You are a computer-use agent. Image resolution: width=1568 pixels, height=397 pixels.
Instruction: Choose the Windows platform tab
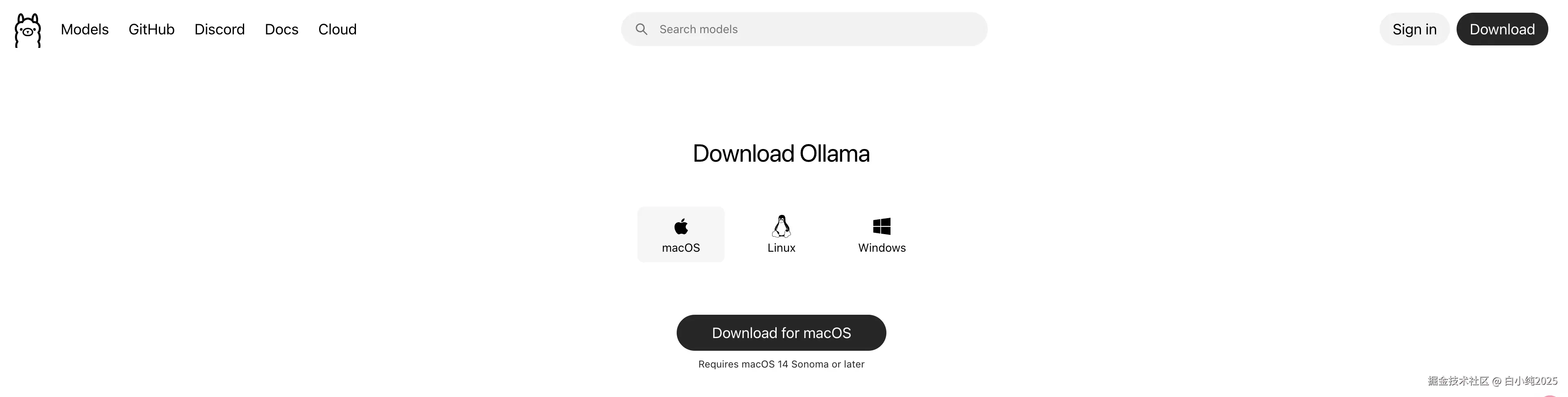(881, 235)
